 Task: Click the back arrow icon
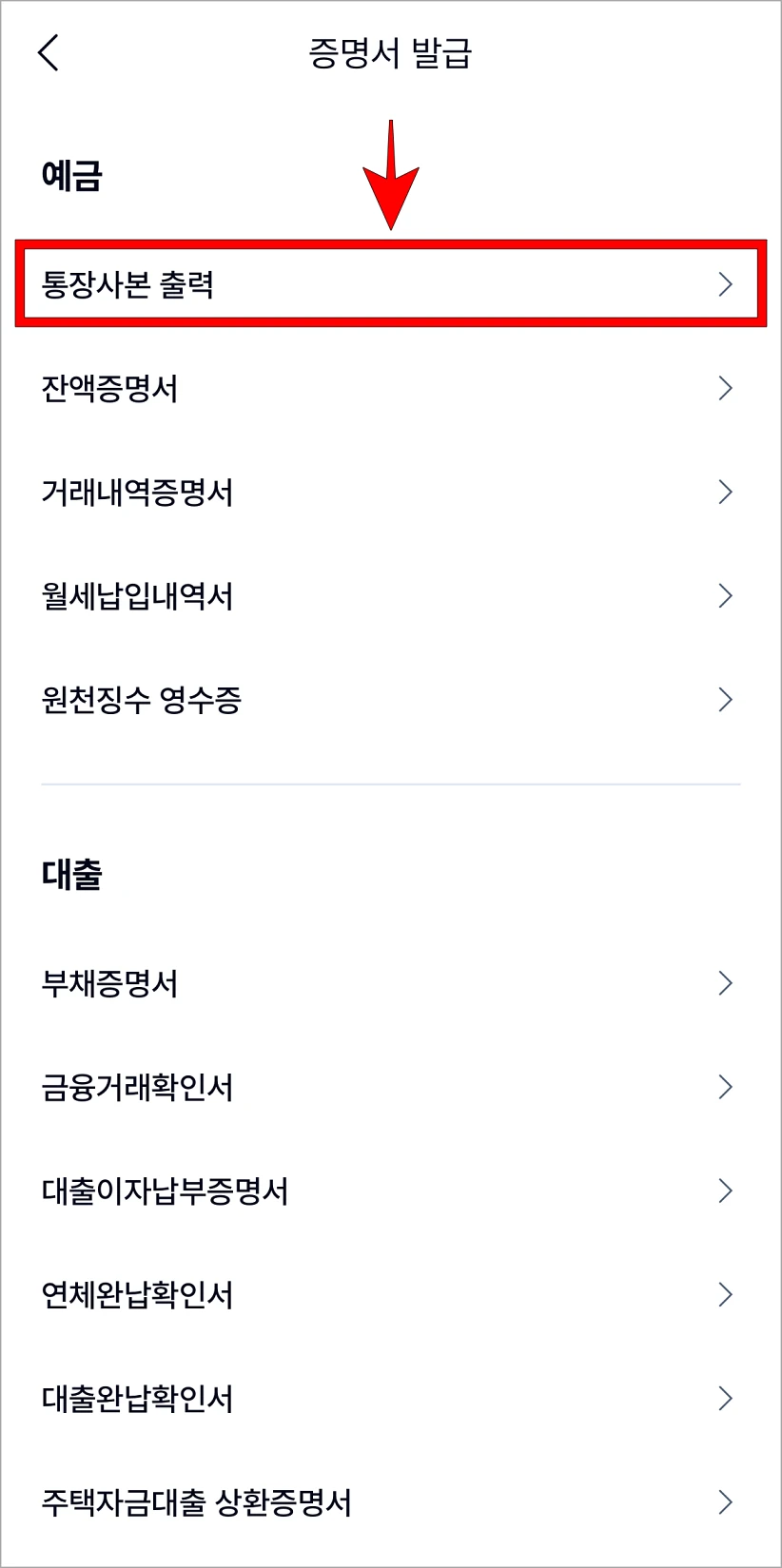47,55
